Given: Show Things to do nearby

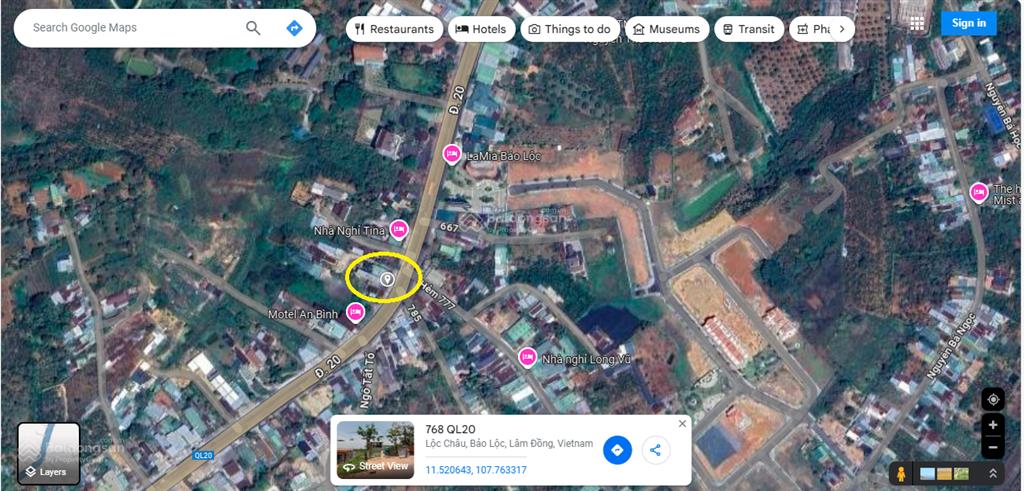Looking at the screenshot, I should [x=569, y=29].
